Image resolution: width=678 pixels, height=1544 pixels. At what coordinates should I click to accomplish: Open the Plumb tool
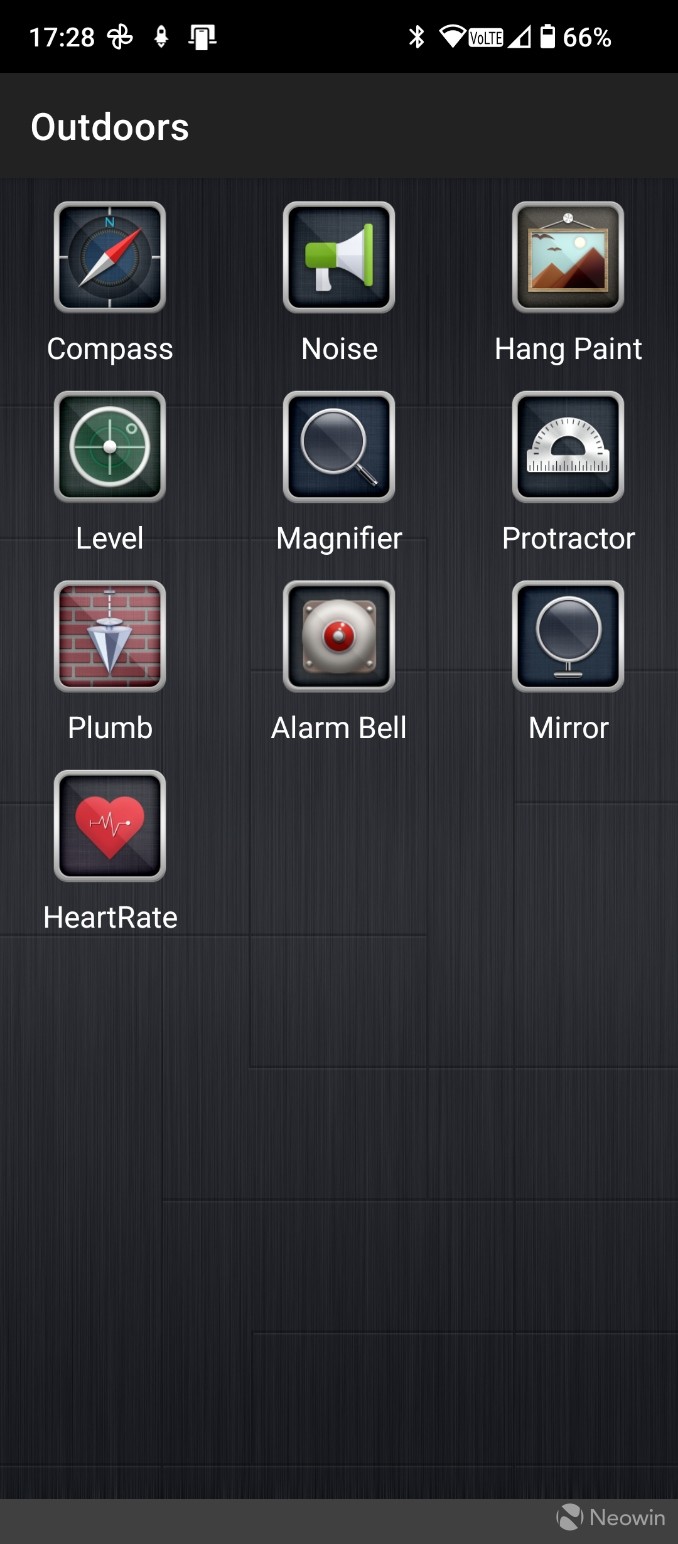point(110,636)
